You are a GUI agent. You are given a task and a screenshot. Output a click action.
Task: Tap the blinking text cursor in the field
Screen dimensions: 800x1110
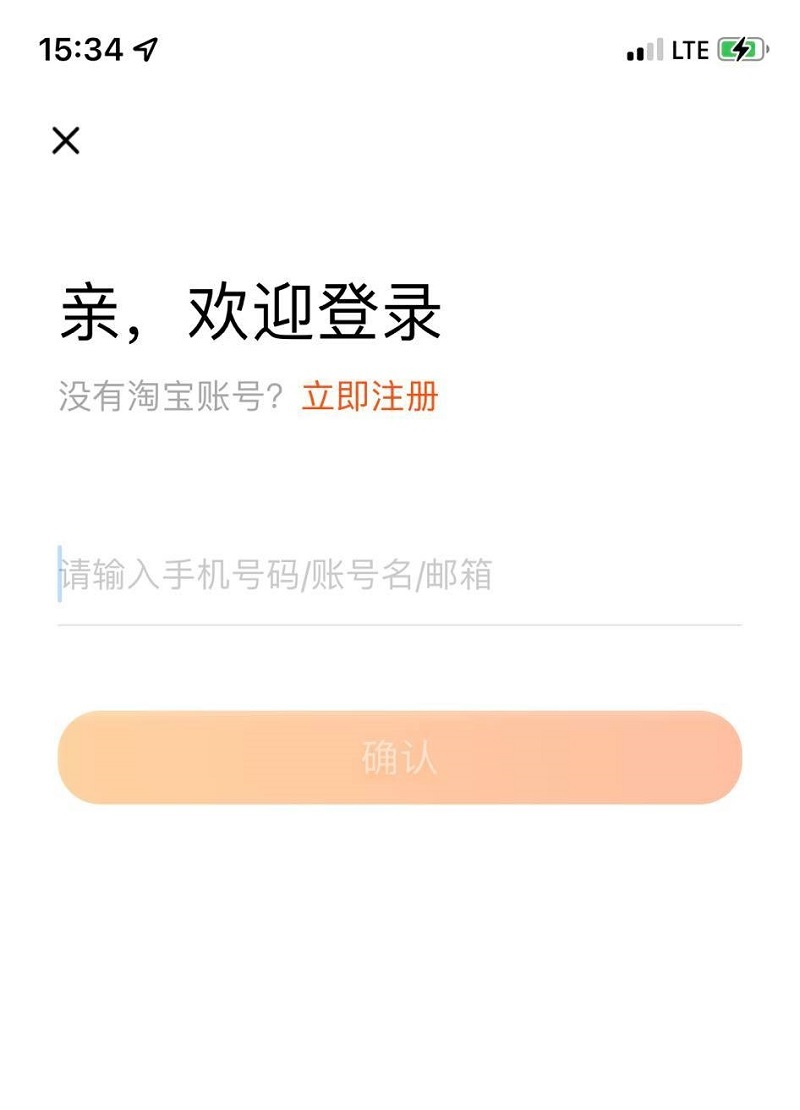coord(60,573)
